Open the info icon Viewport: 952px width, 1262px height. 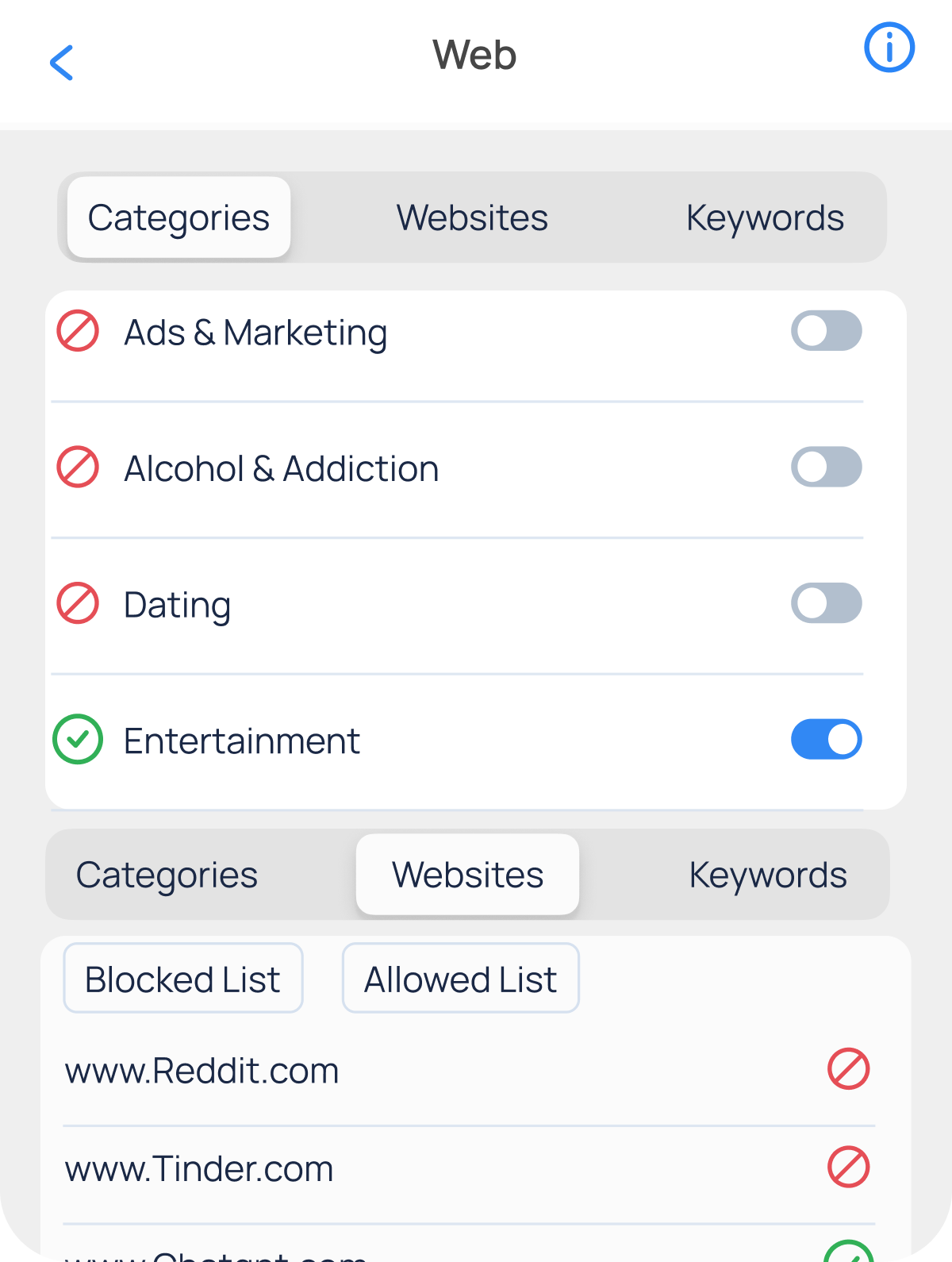coord(889,48)
